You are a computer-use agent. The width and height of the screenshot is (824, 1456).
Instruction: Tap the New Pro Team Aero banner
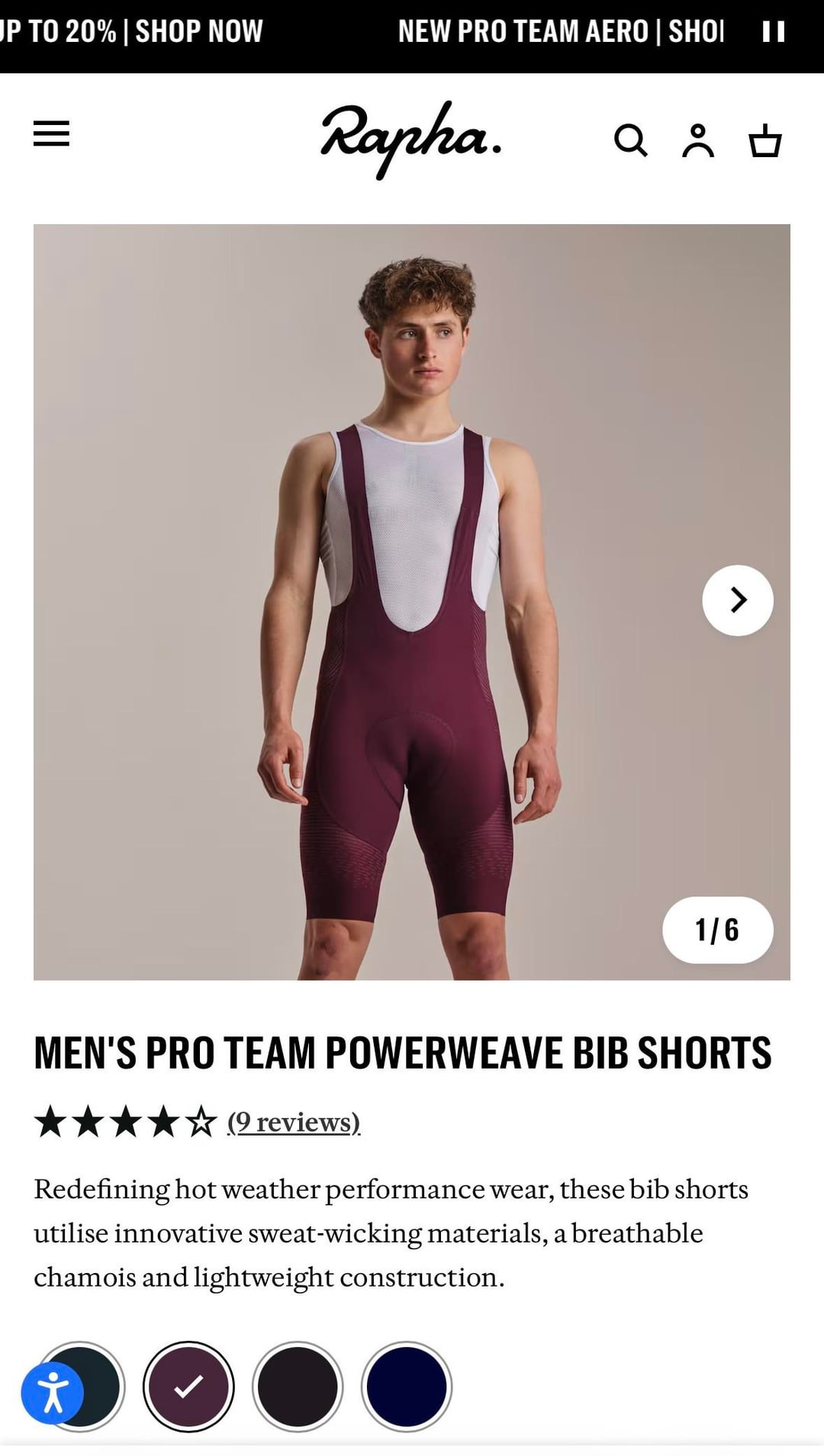click(x=560, y=31)
